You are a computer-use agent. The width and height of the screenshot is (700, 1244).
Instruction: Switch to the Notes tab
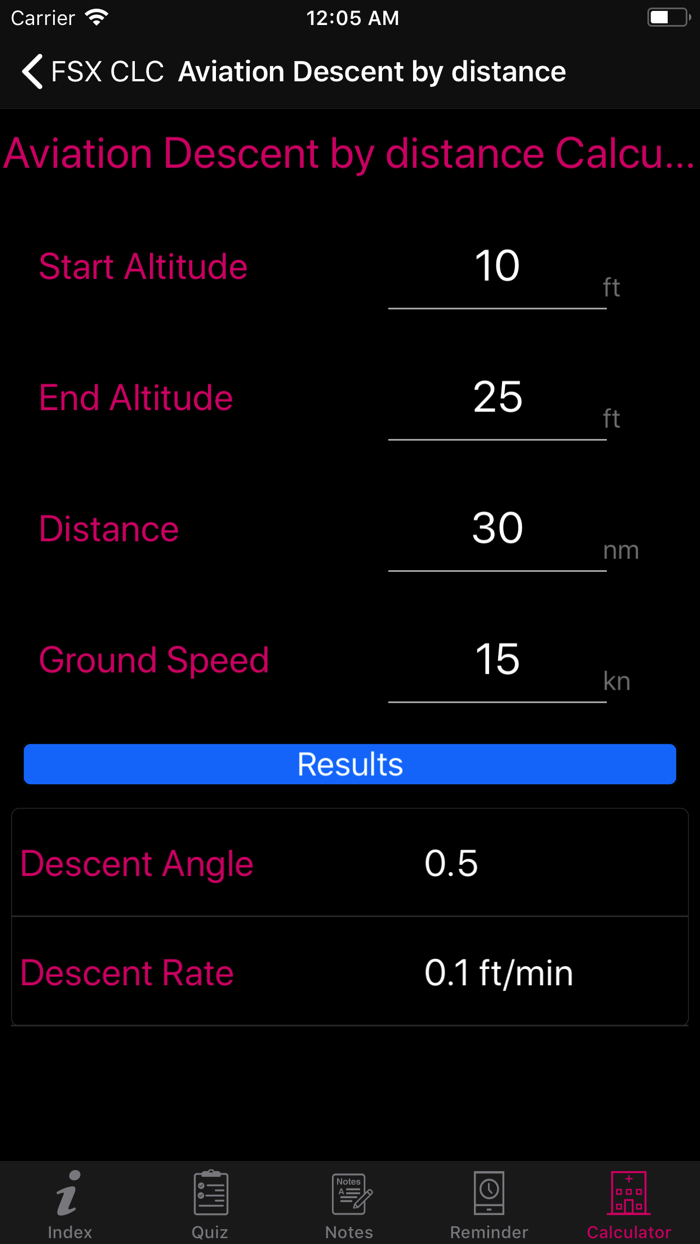point(350,1204)
